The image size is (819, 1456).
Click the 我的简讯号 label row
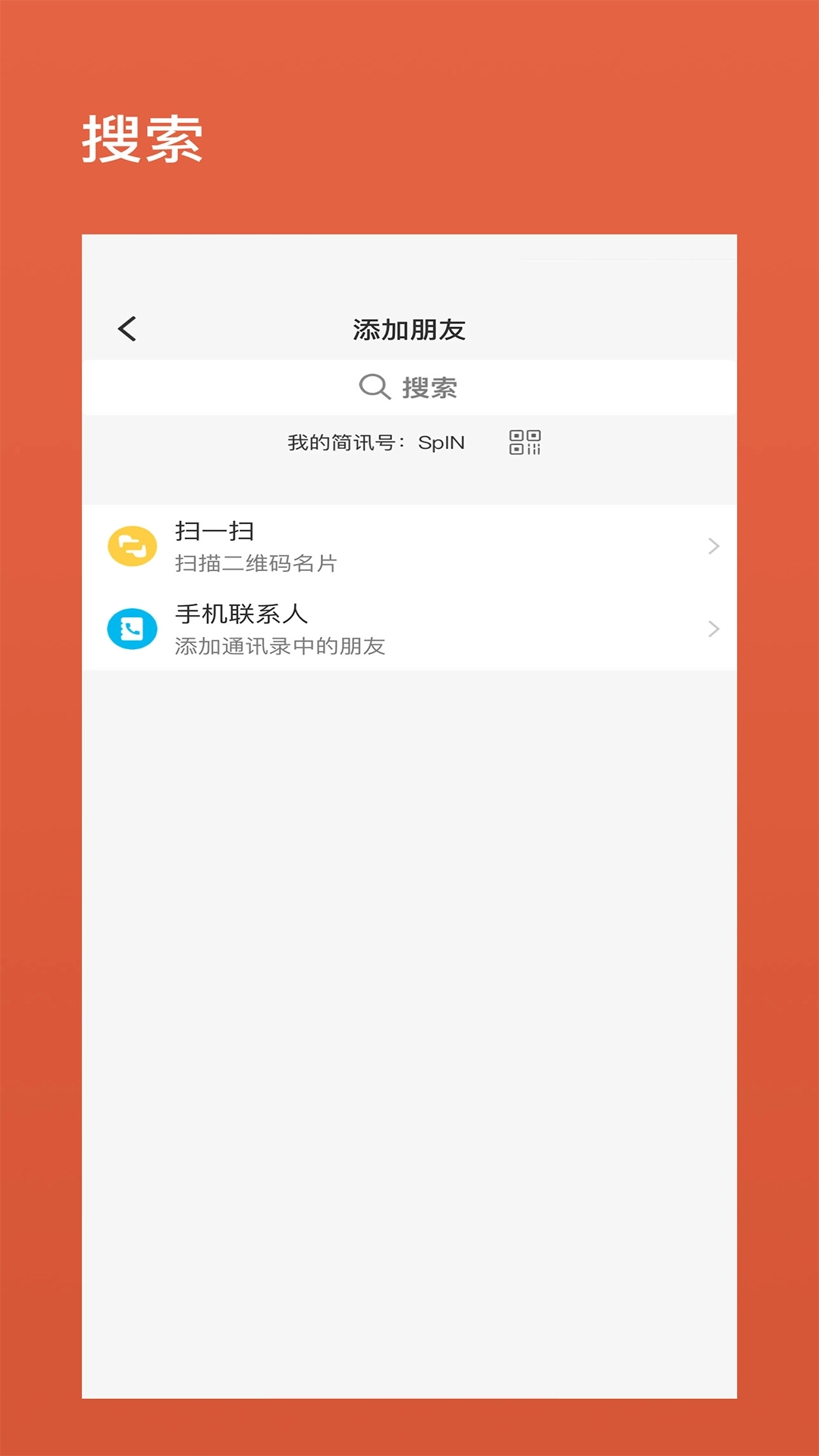[x=343, y=443]
